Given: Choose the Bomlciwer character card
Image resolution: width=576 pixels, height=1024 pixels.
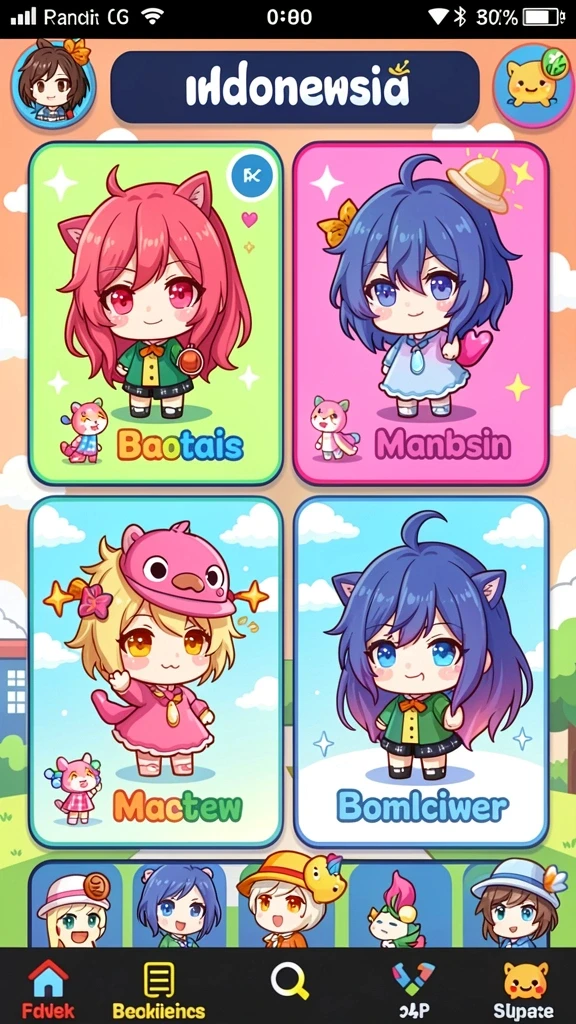Looking at the screenshot, I should [421, 672].
